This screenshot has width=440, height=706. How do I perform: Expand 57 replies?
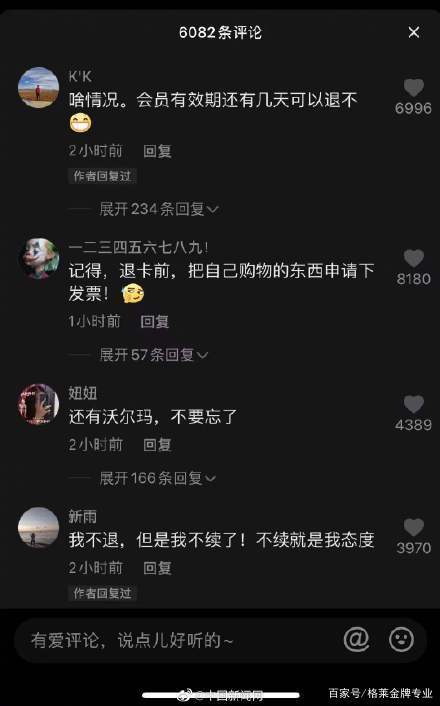[154, 355]
